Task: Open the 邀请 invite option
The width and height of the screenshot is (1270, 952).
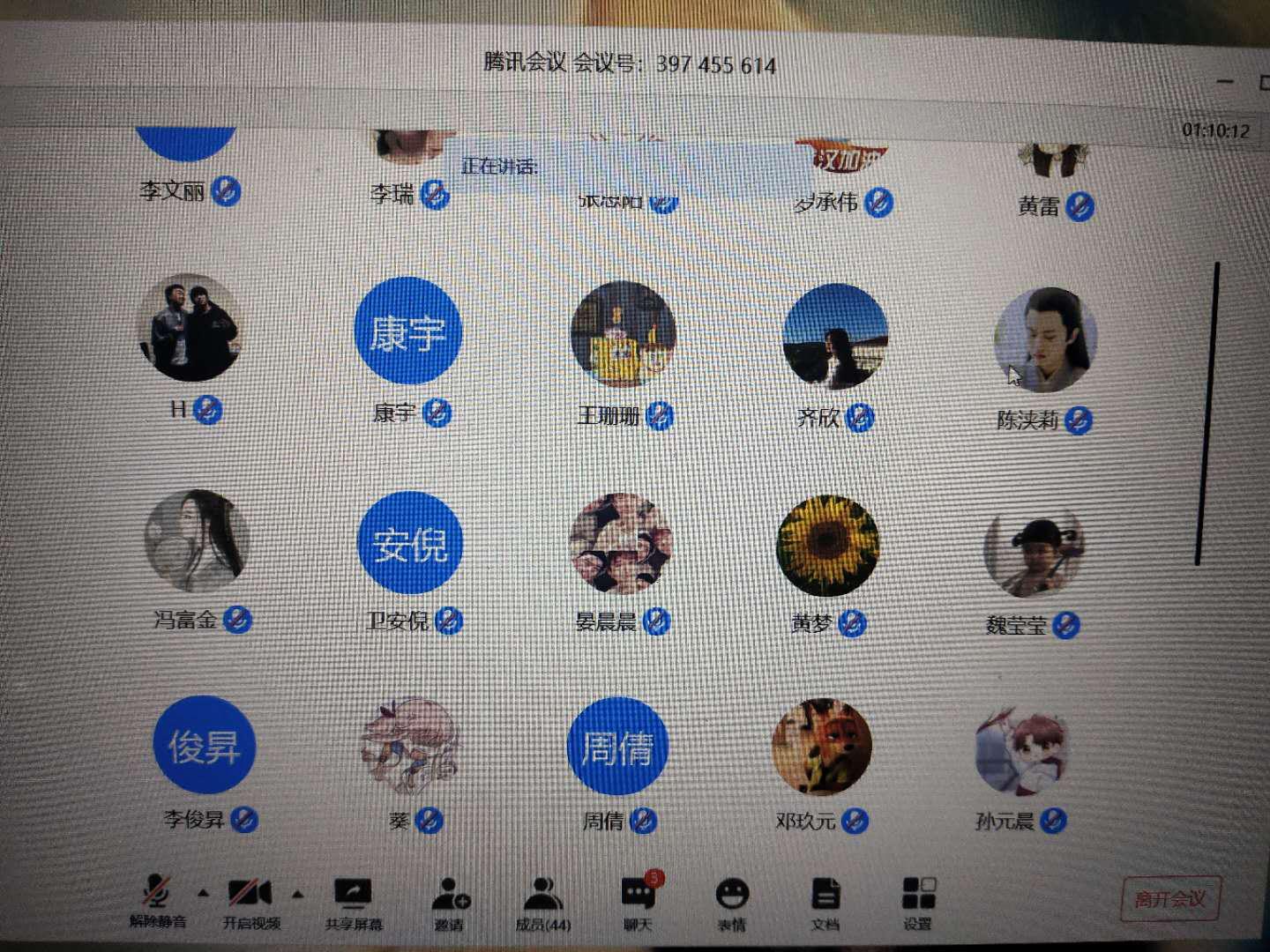Action: pyautogui.click(x=450, y=902)
